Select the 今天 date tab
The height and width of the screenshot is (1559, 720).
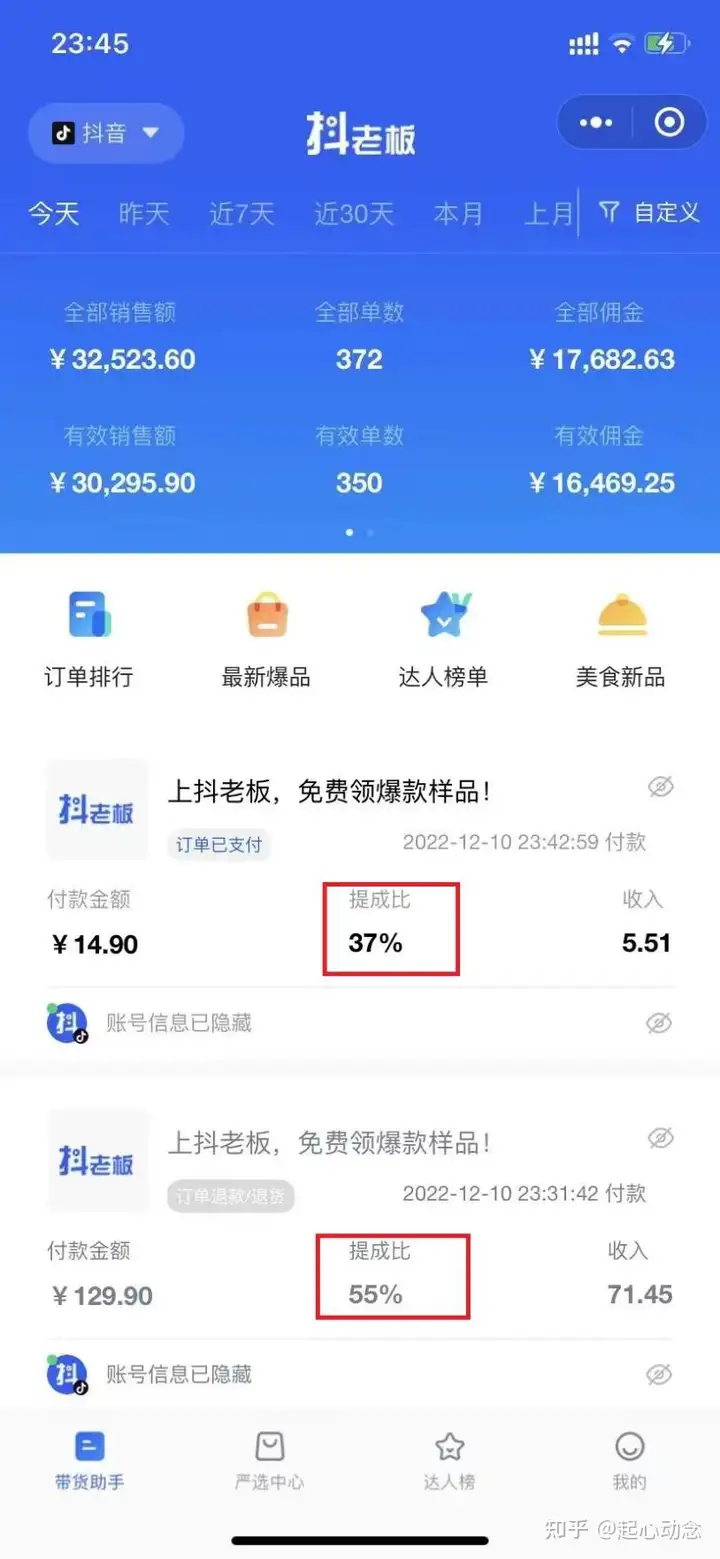coord(53,213)
